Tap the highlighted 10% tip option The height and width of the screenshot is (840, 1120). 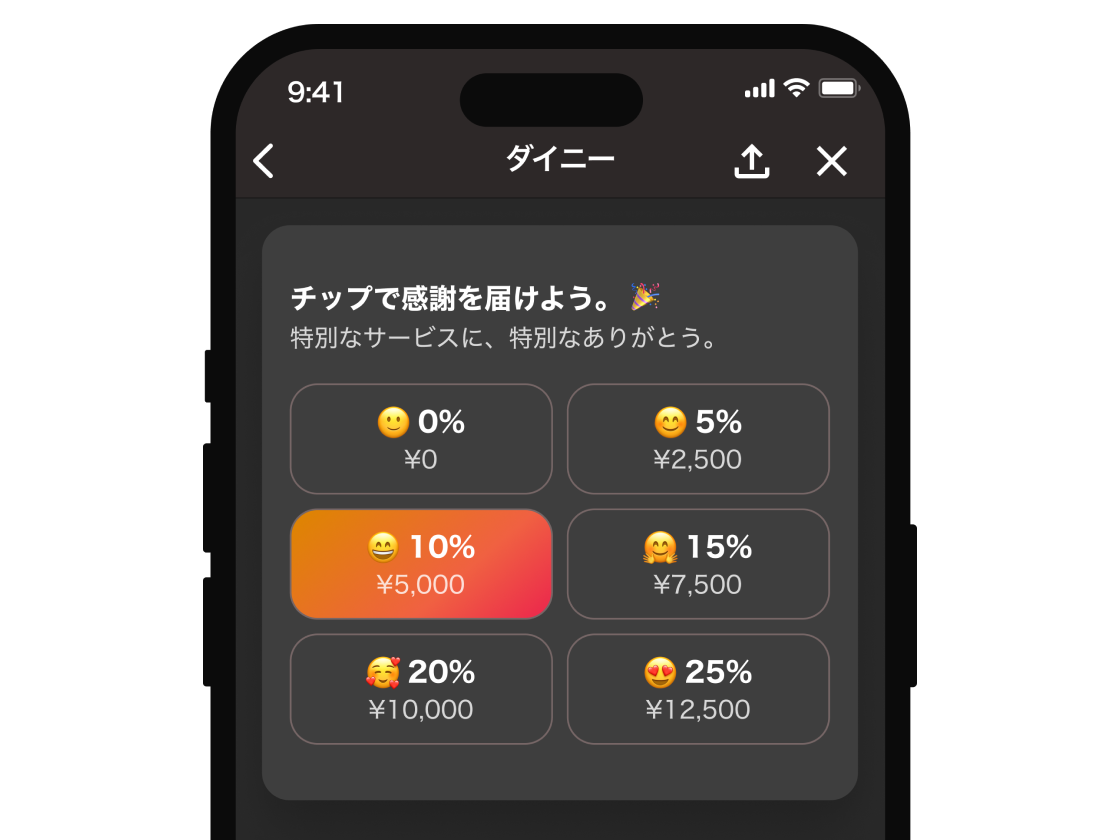421,564
